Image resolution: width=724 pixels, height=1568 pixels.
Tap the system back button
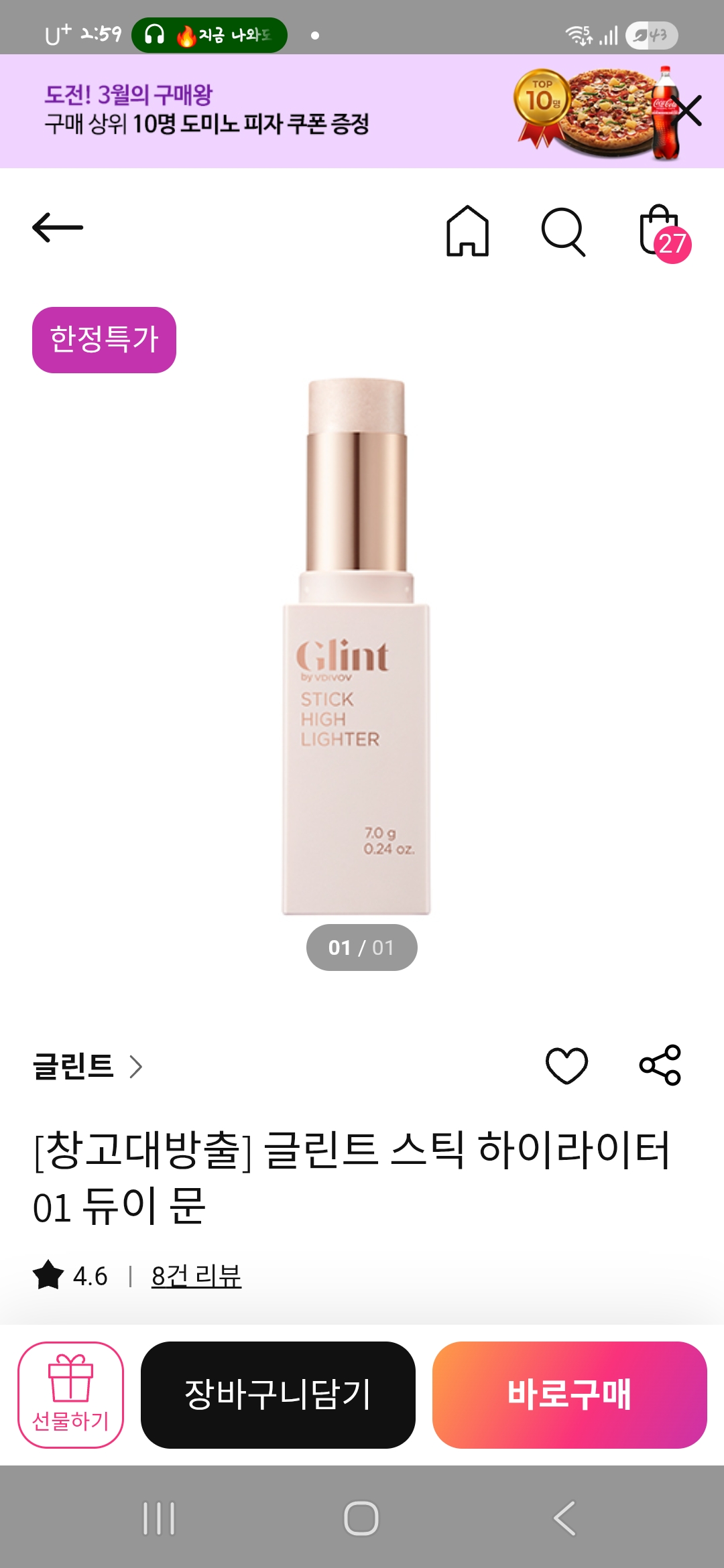coord(564,1518)
